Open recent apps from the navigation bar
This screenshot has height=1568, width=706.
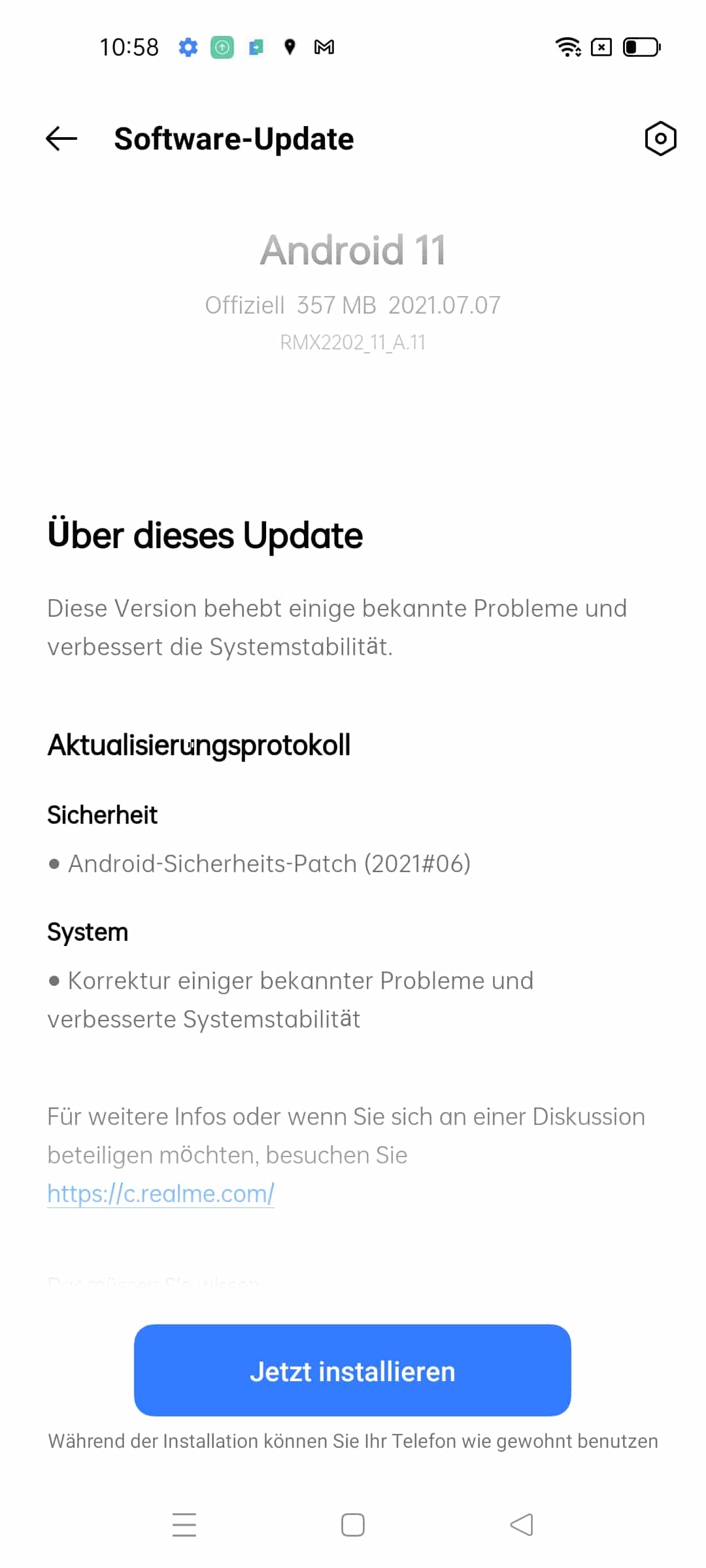pos(184,1524)
